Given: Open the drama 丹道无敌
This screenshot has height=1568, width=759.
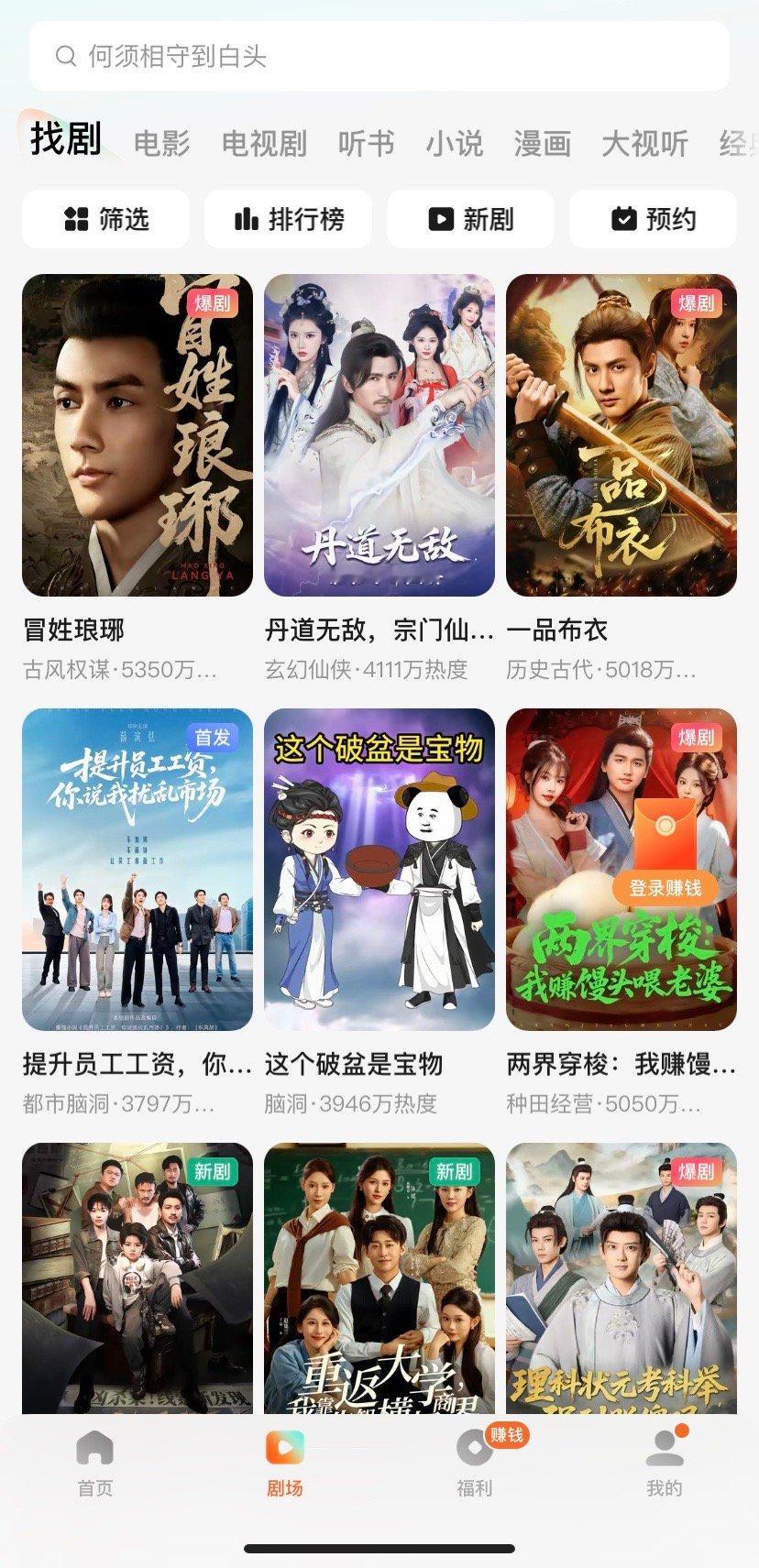Looking at the screenshot, I should click(379, 436).
